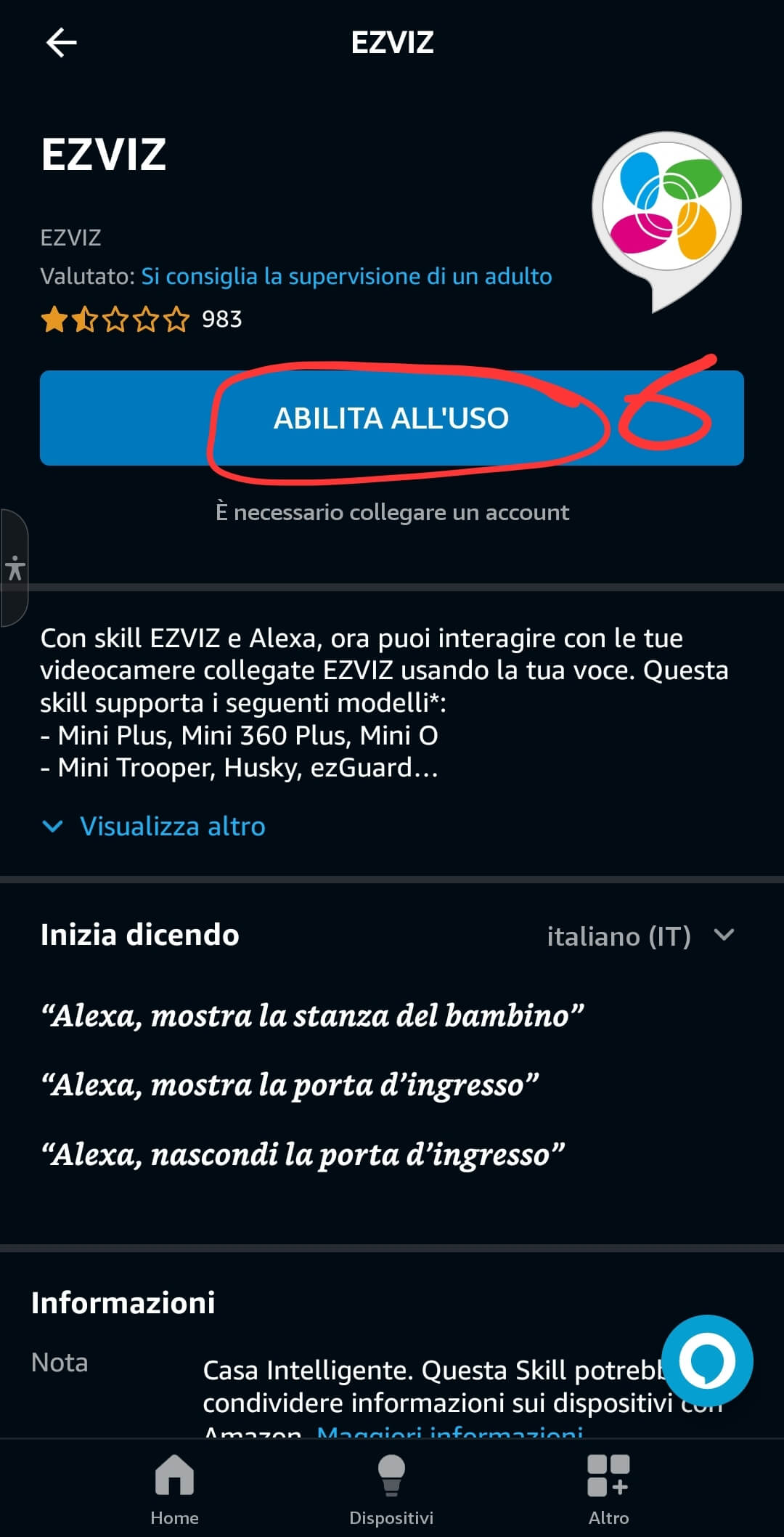Open the adult supervision rating link
This screenshot has width=784, height=1537.
(346, 277)
